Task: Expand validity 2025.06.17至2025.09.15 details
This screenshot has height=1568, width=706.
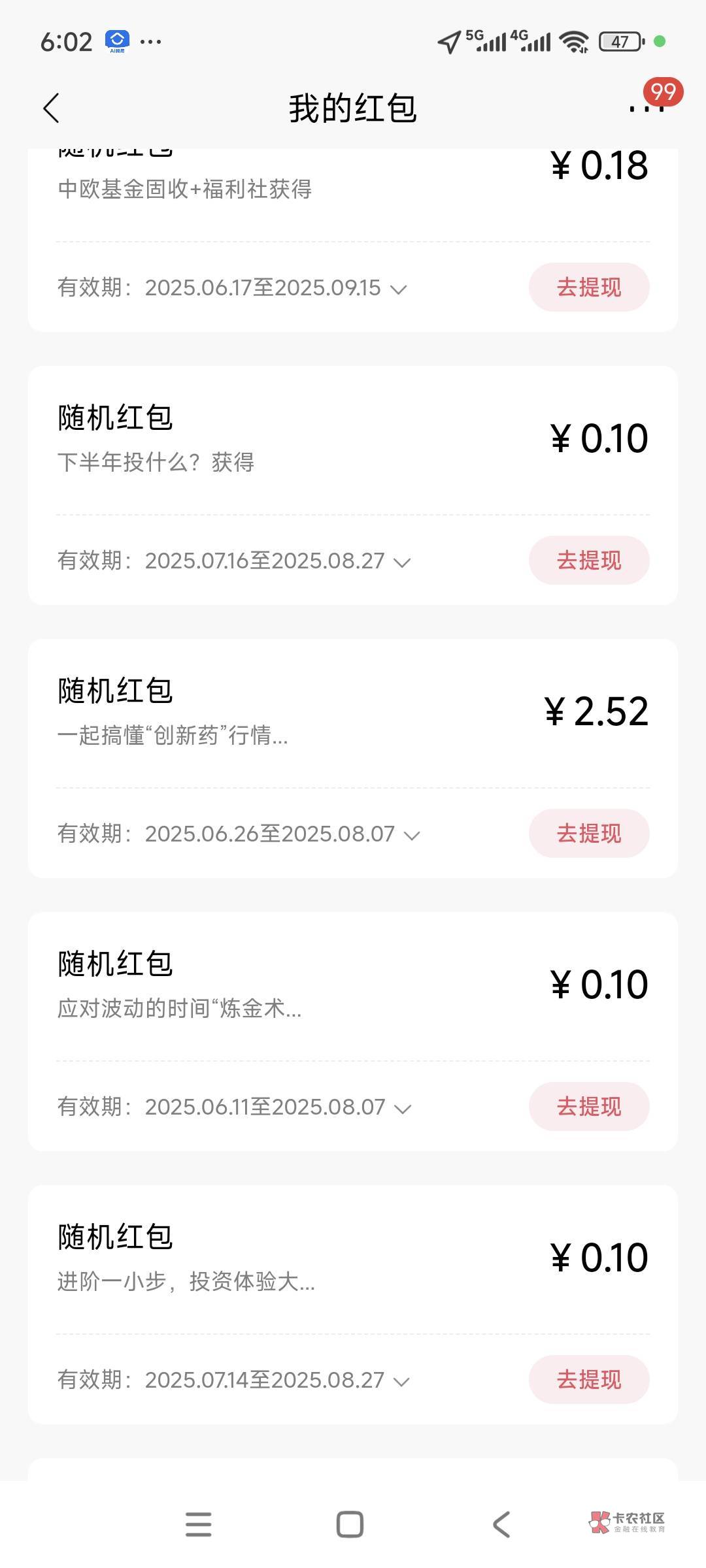Action: (x=399, y=289)
